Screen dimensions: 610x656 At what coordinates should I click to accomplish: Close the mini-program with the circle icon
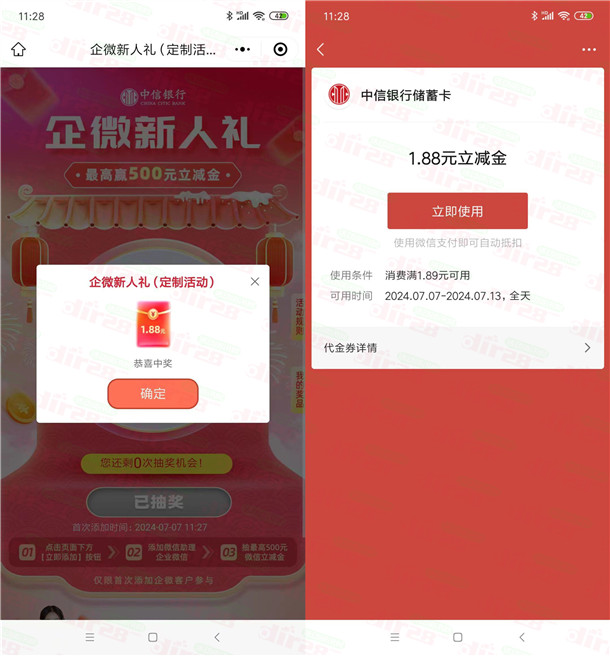point(280,49)
